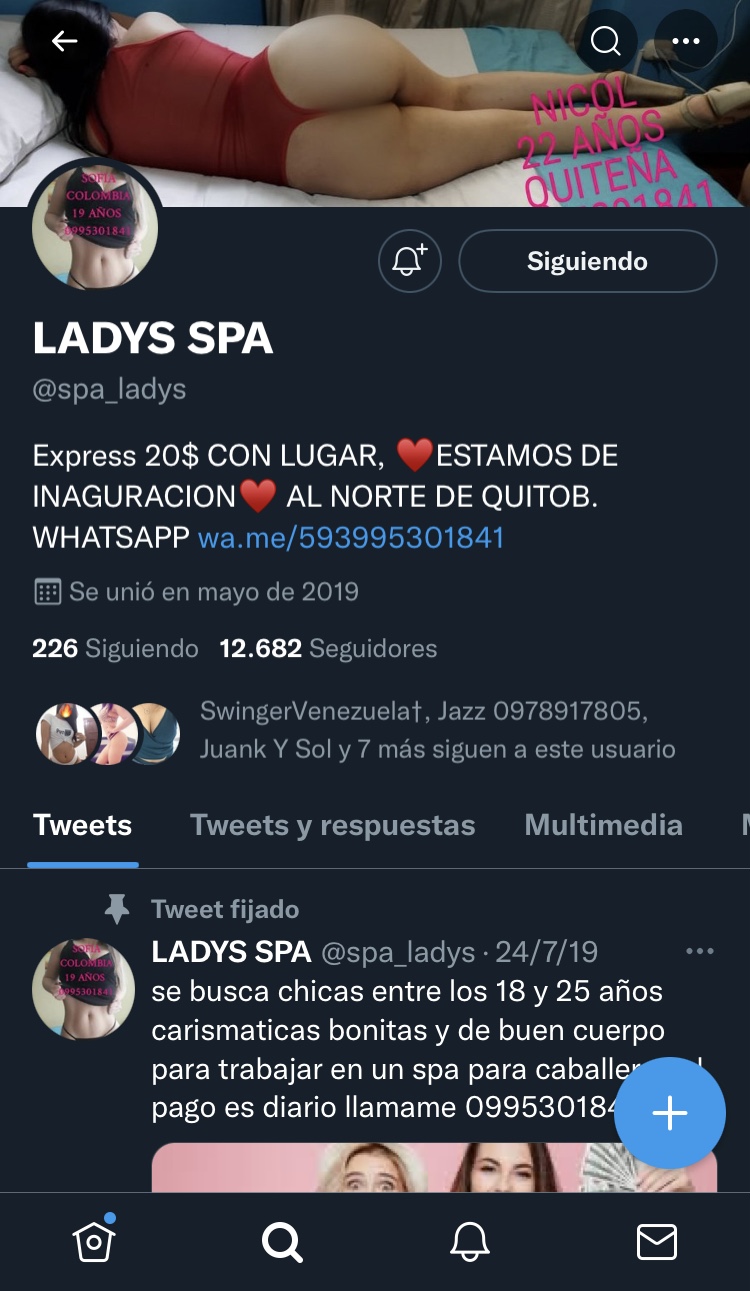Open the wa.me WhatsApp link

click(351, 538)
